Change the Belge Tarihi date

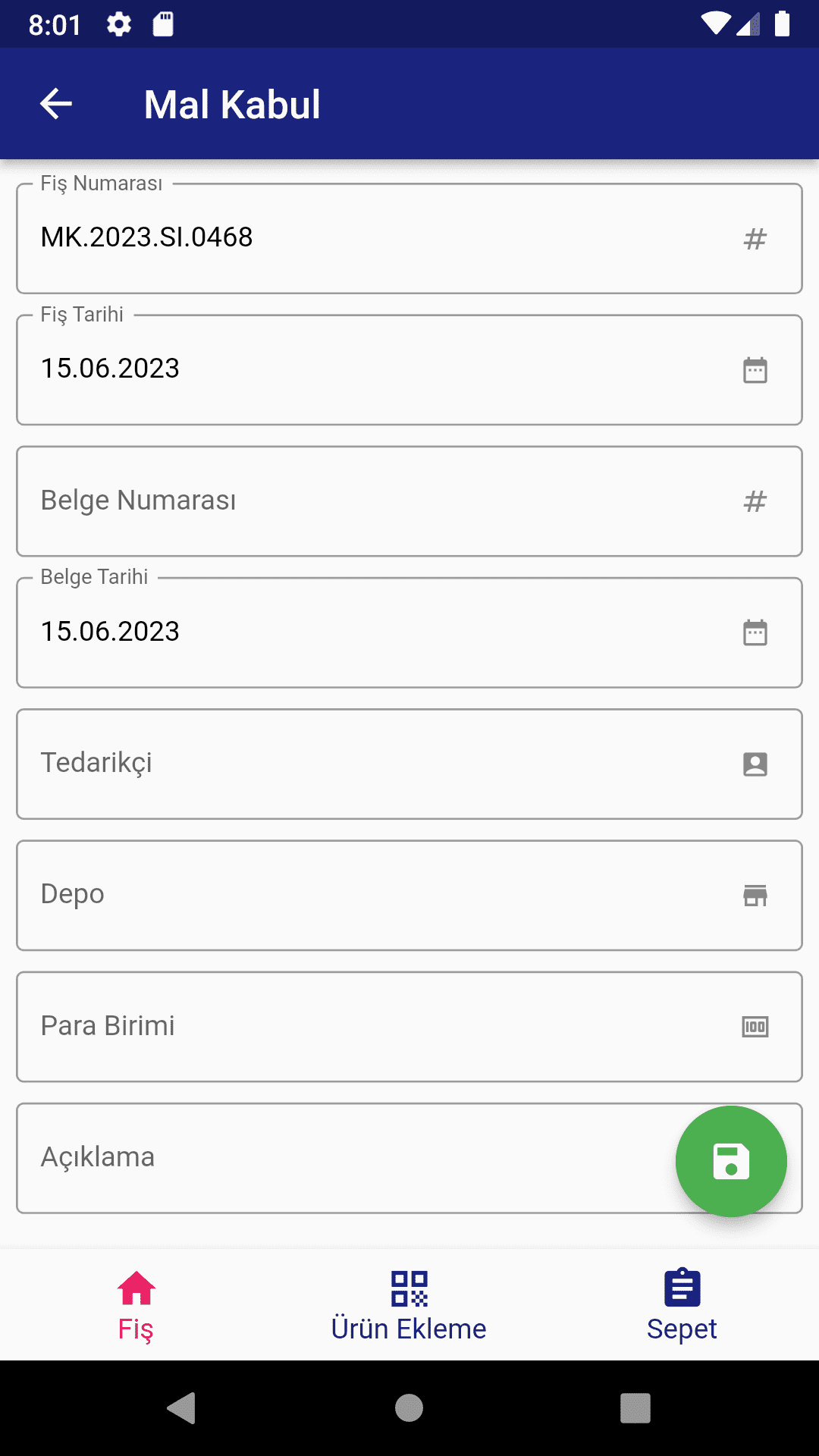pyautogui.click(x=755, y=632)
